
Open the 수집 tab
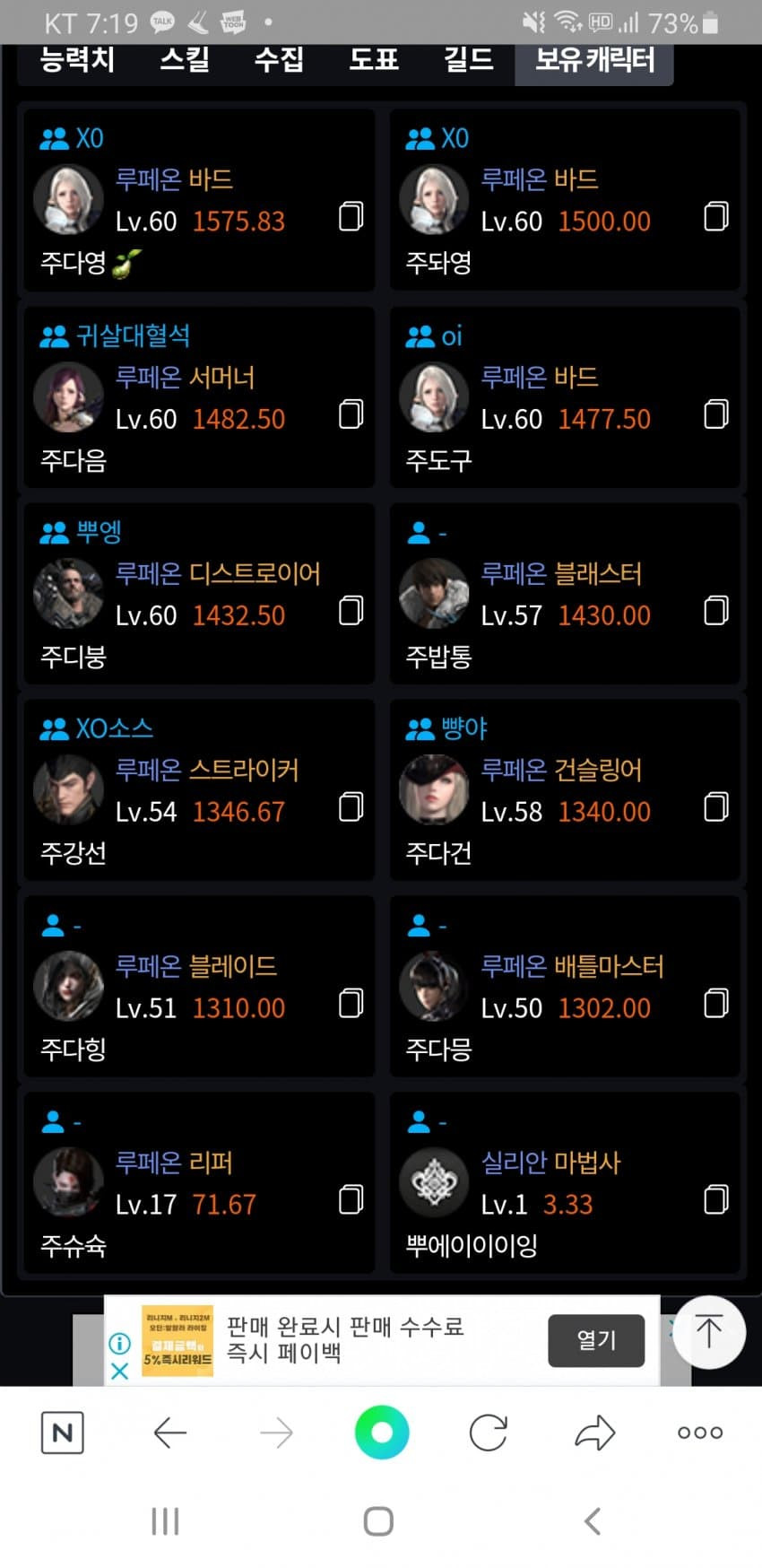point(279,61)
